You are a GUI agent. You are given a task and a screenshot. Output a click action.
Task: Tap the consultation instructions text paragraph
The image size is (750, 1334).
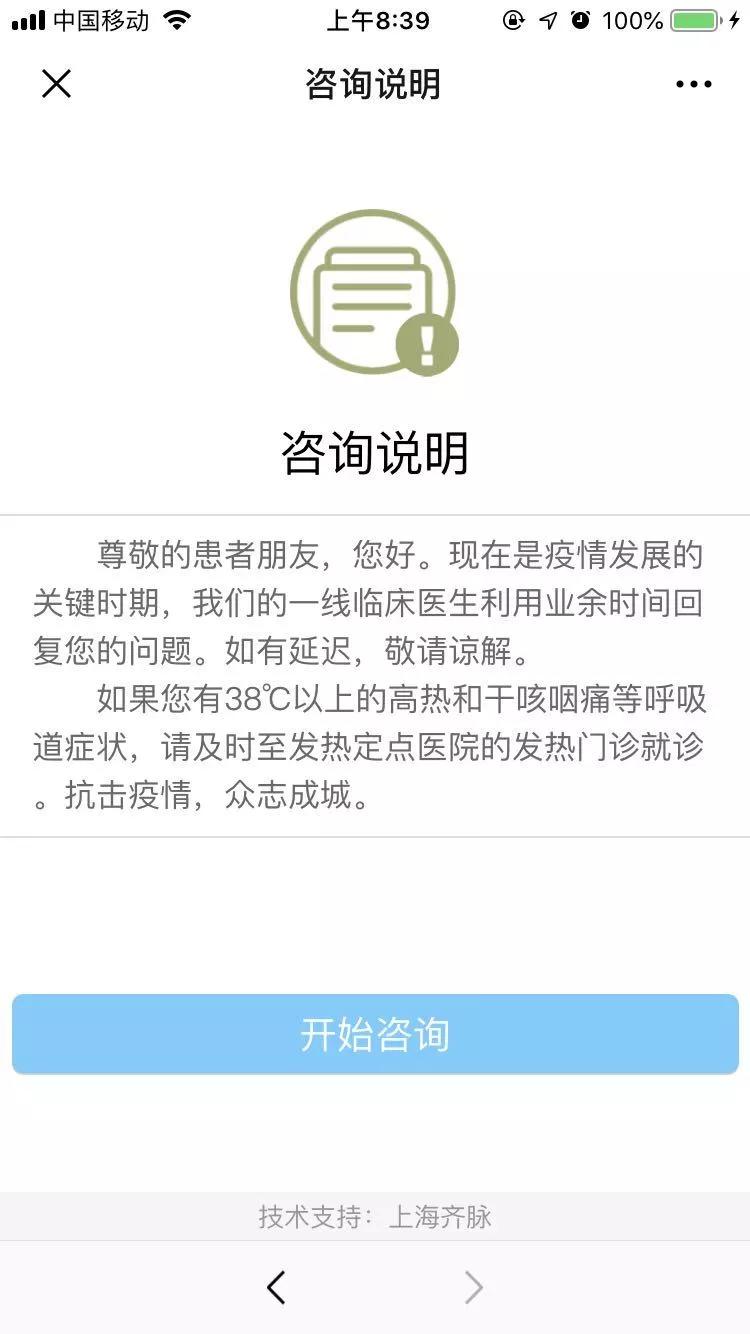[x=374, y=668]
